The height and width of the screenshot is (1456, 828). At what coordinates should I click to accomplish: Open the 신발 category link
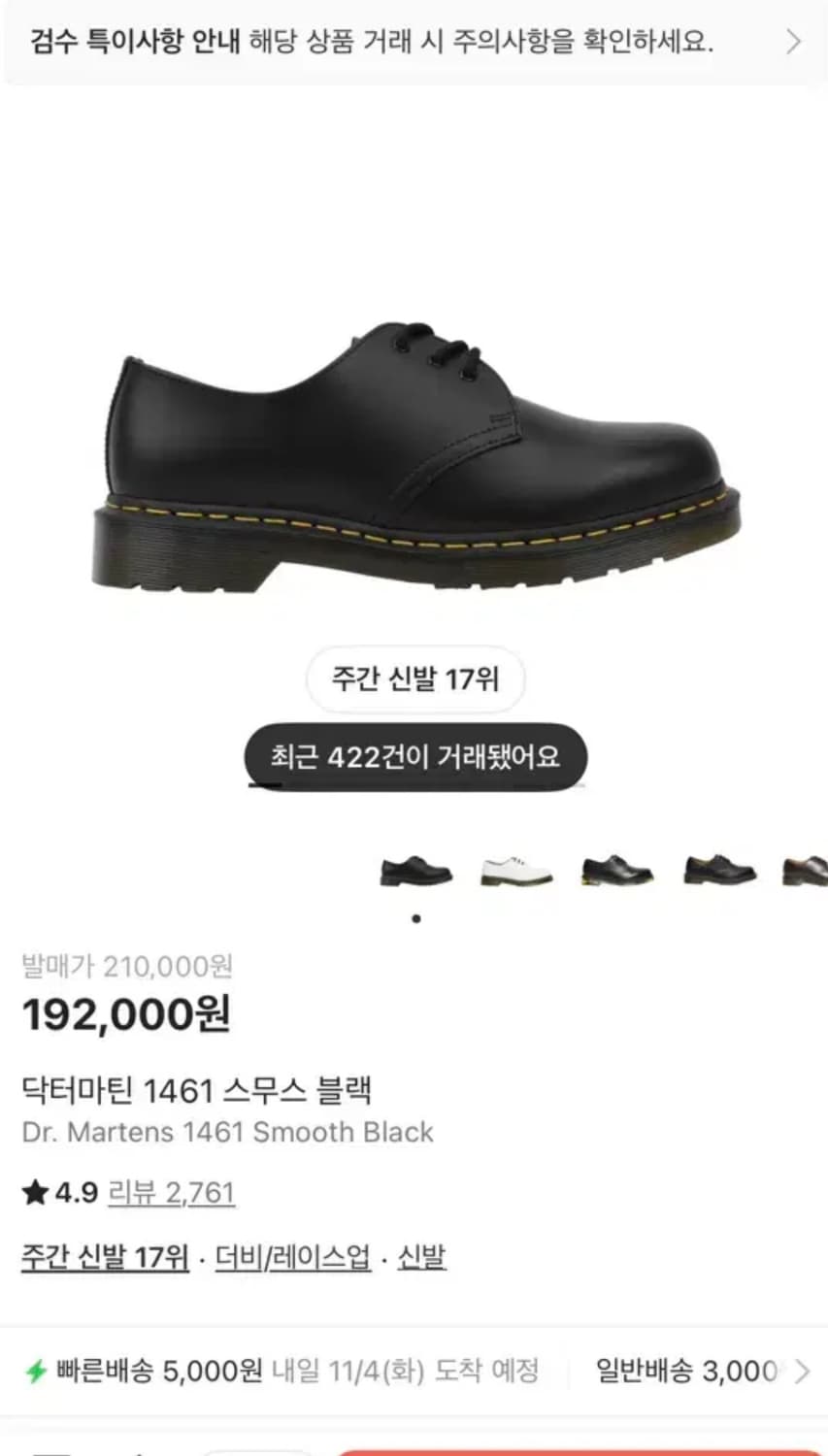421,1255
